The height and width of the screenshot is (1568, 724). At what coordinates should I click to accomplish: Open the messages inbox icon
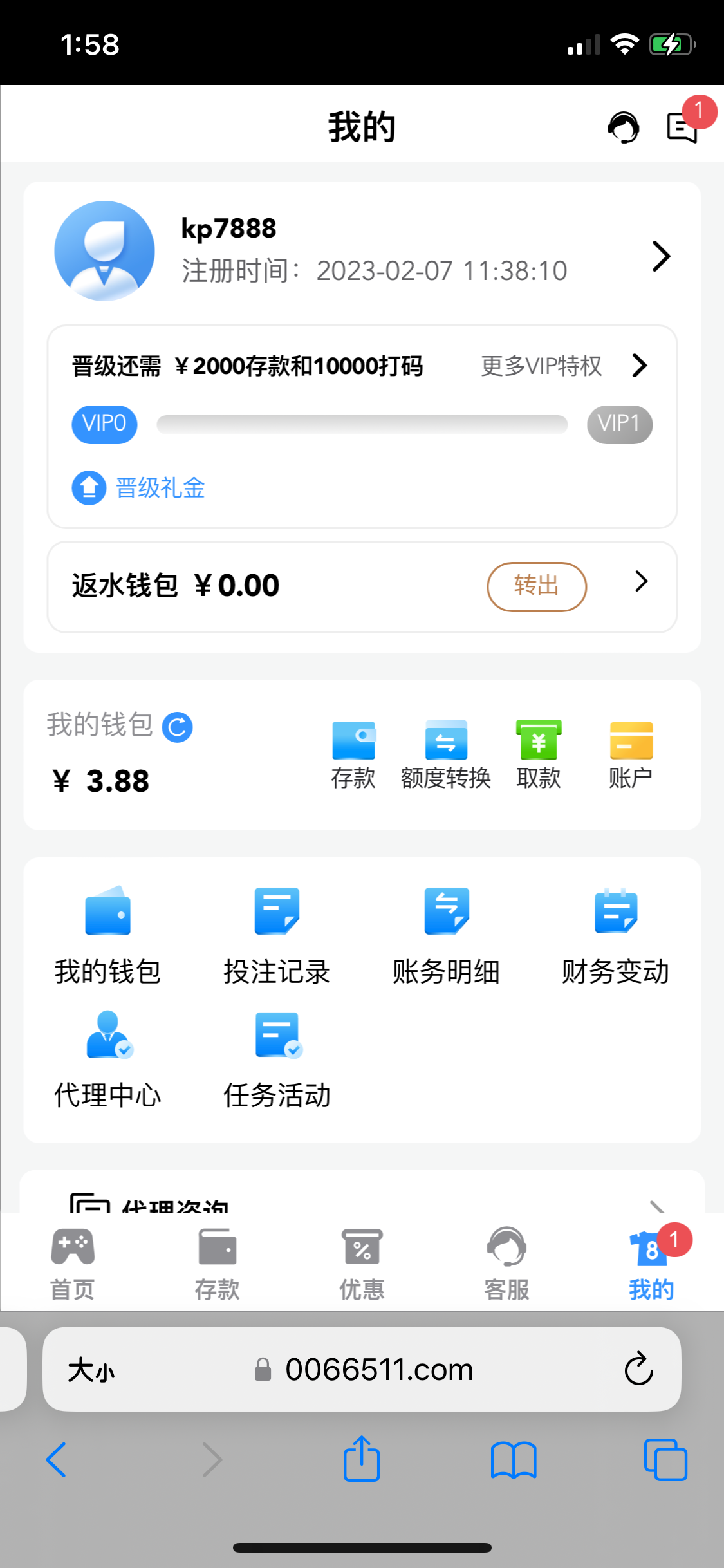click(682, 127)
